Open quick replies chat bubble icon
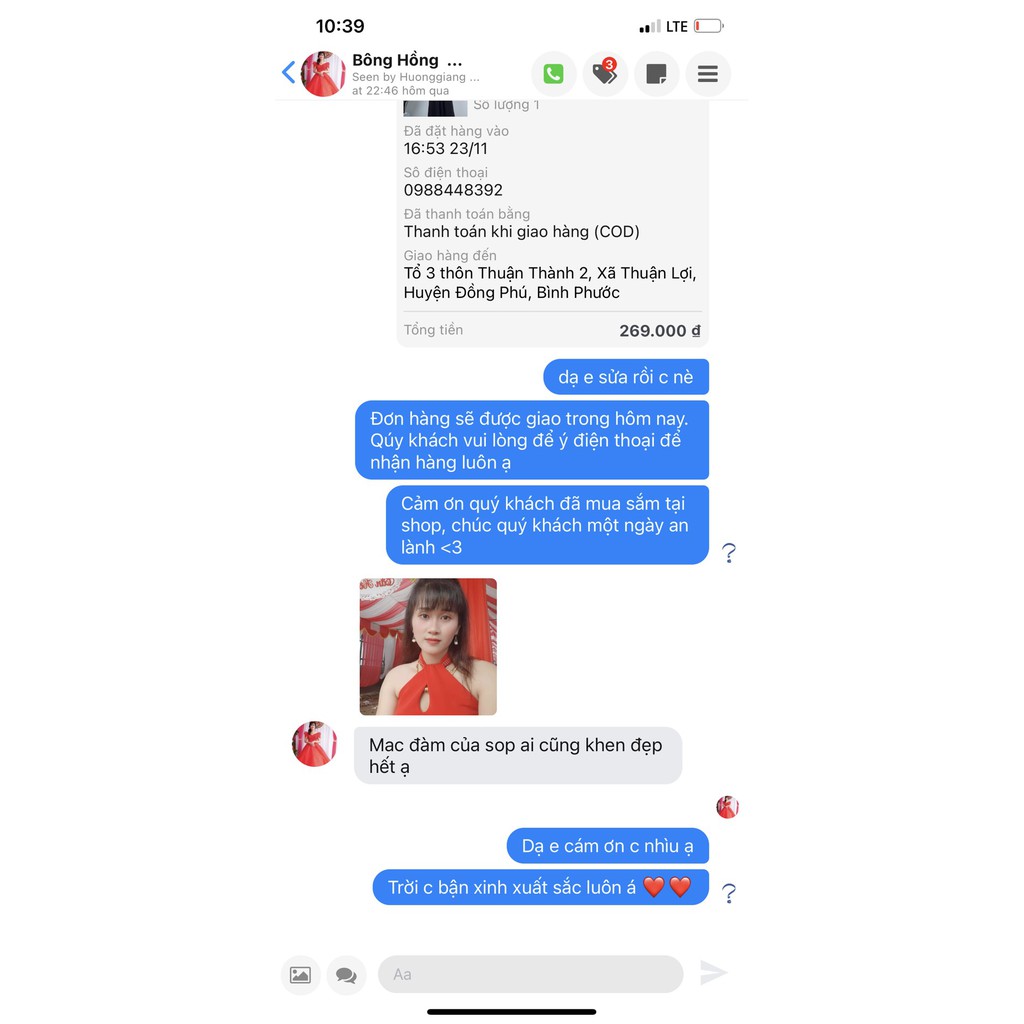 [x=346, y=974]
